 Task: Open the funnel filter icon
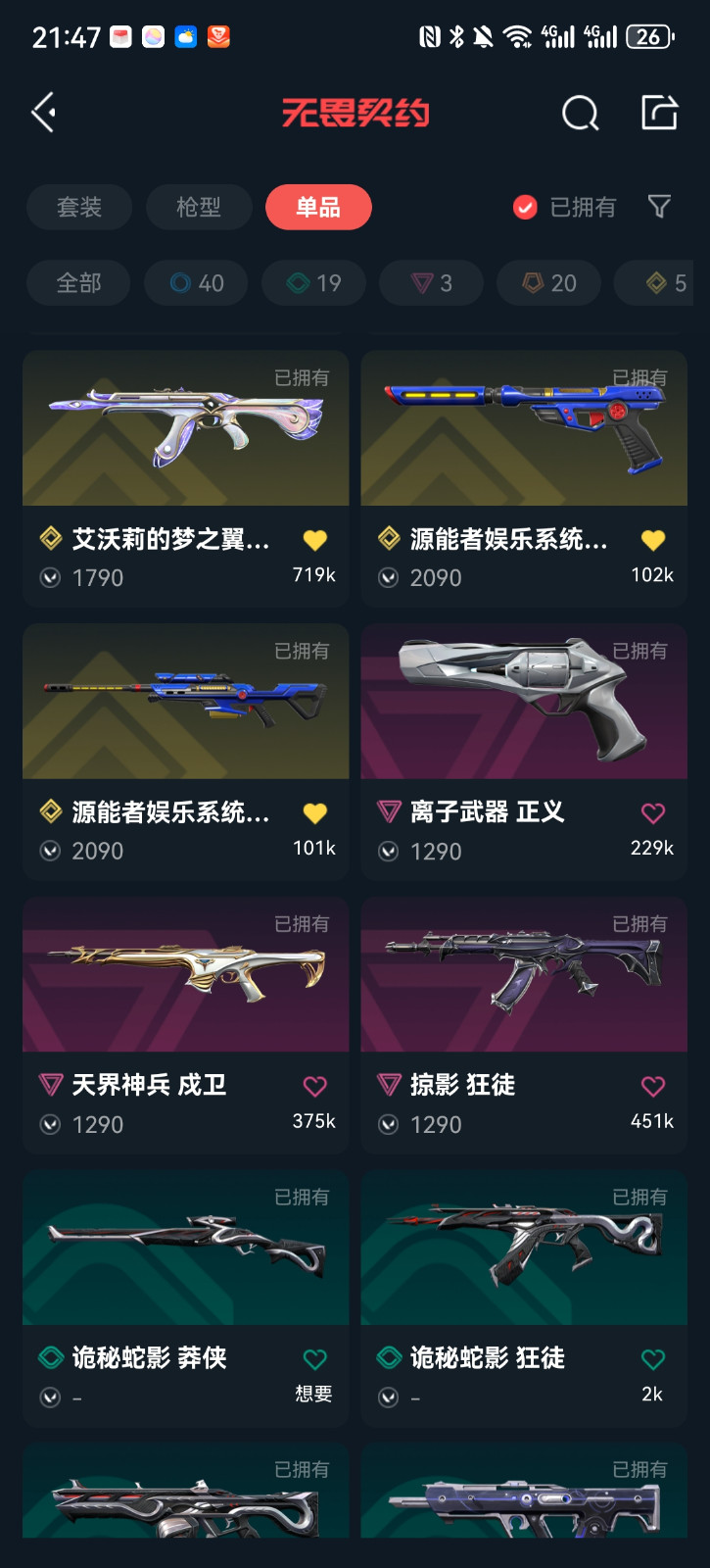coord(659,207)
